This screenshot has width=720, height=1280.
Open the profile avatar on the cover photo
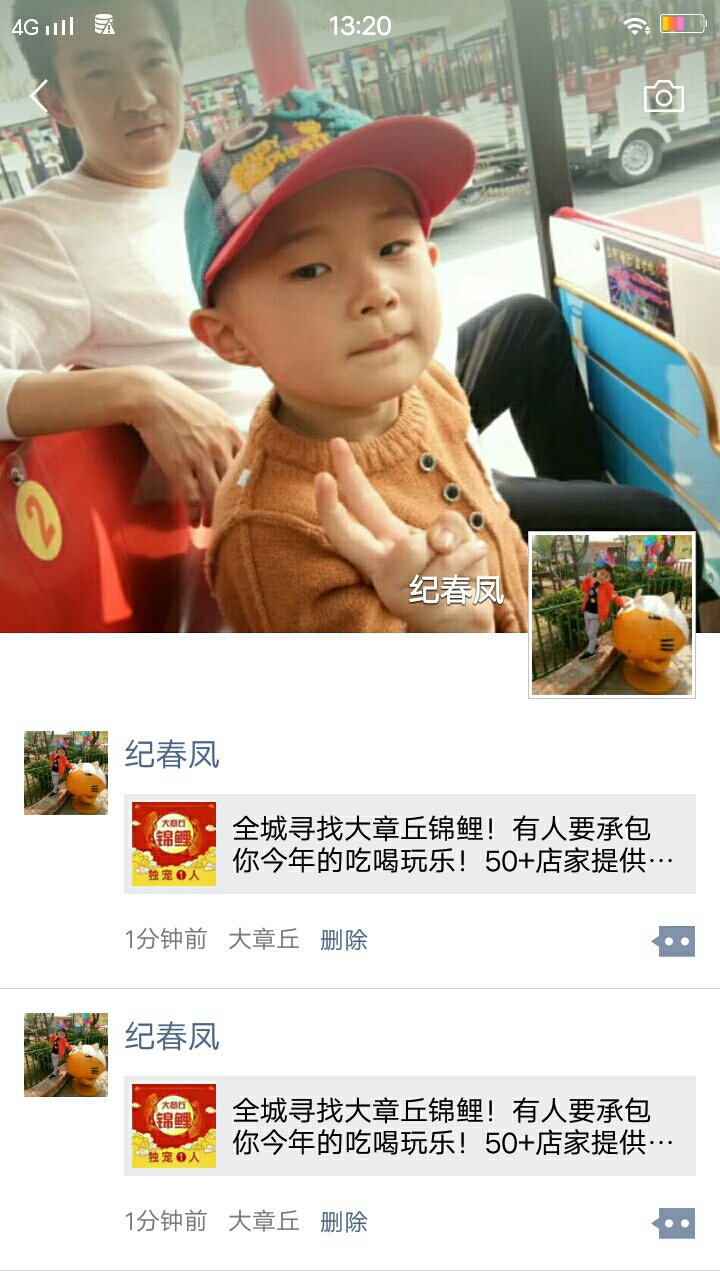click(x=611, y=614)
